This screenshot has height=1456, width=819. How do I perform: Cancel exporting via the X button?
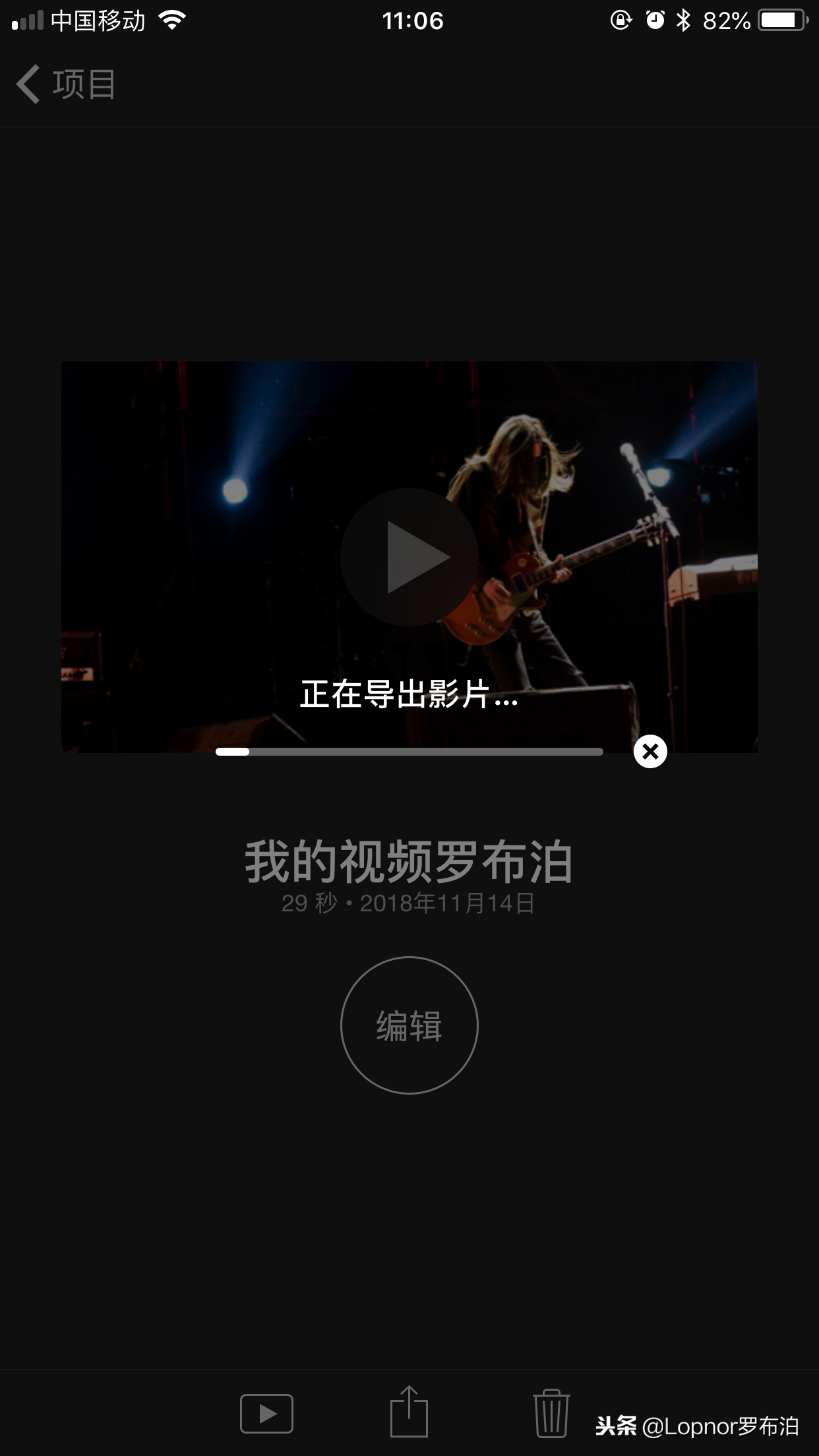coord(650,751)
